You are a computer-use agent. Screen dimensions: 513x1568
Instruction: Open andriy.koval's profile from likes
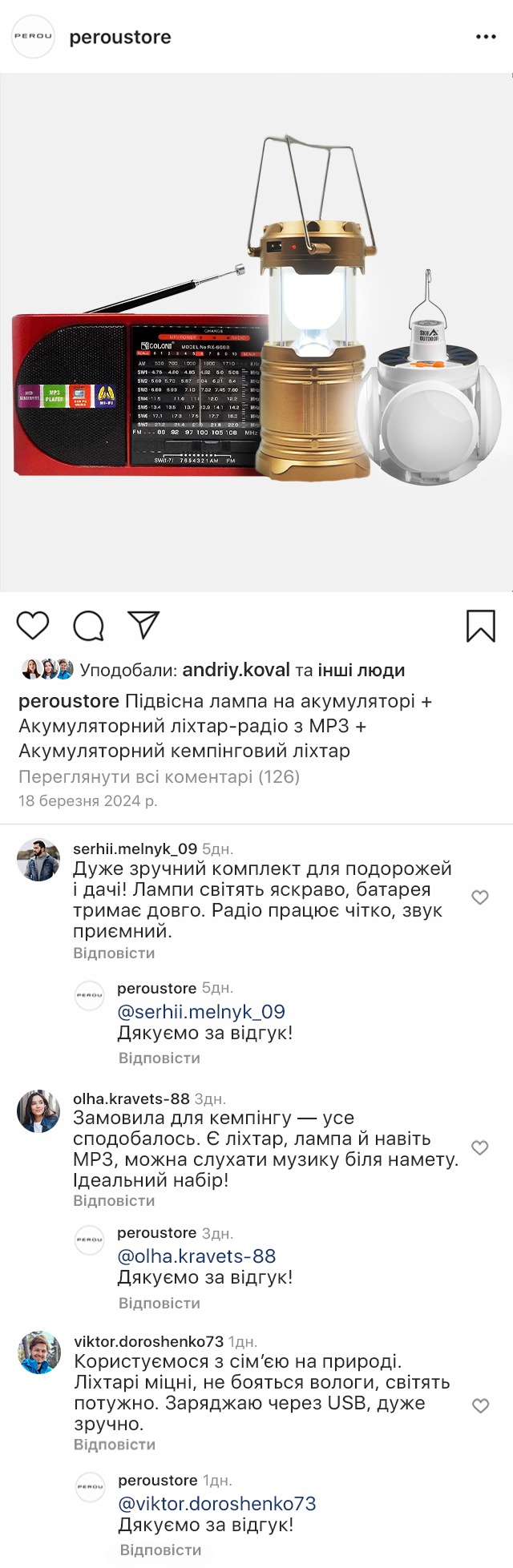pos(236,670)
